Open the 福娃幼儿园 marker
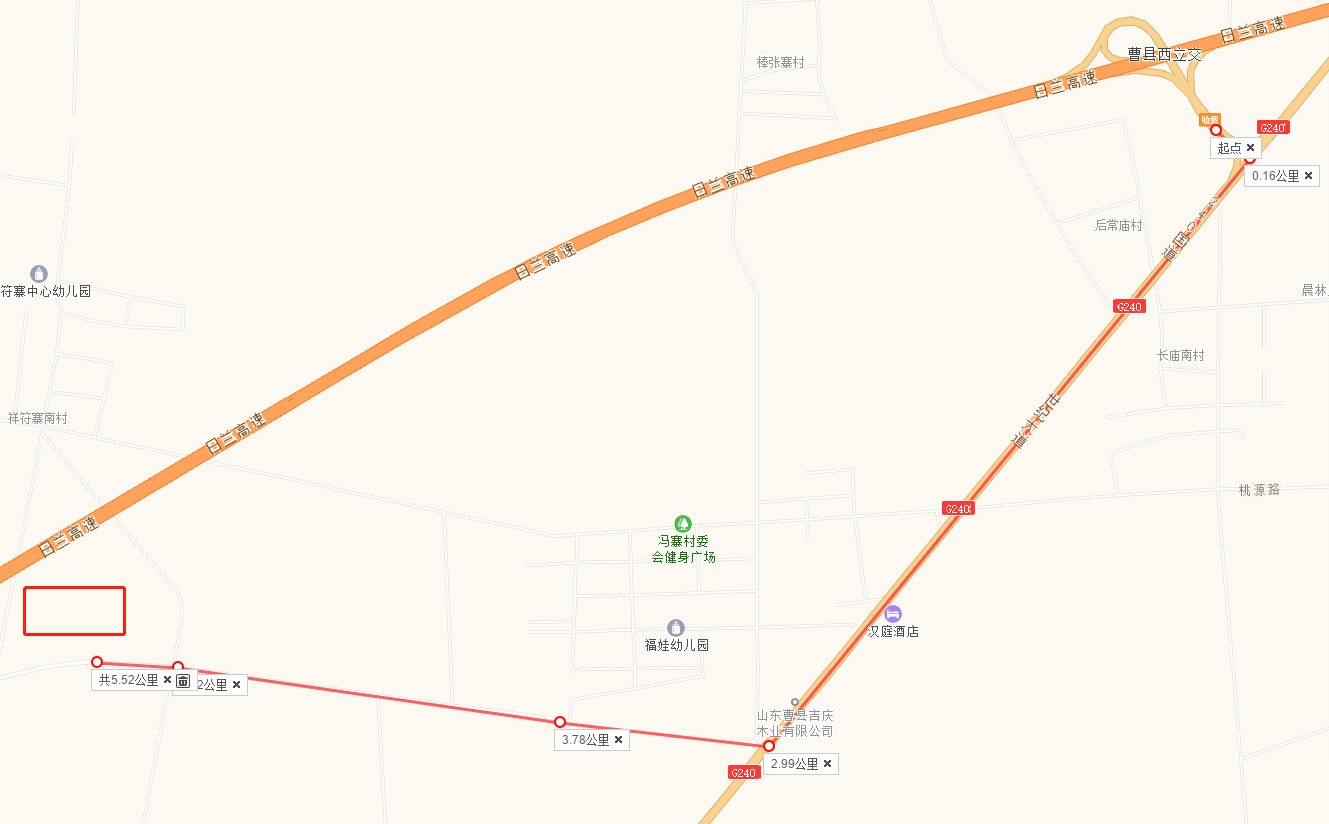Image resolution: width=1329 pixels, height=824 pixels. click(676, 628)
